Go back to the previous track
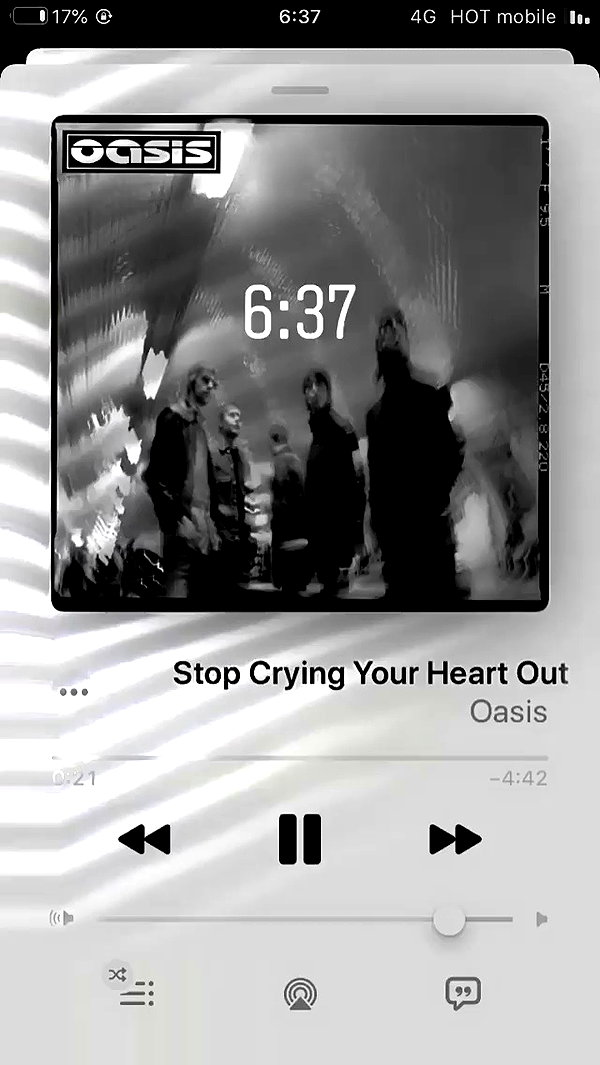This screenshot has height=1065, width=600. (145, 840)
